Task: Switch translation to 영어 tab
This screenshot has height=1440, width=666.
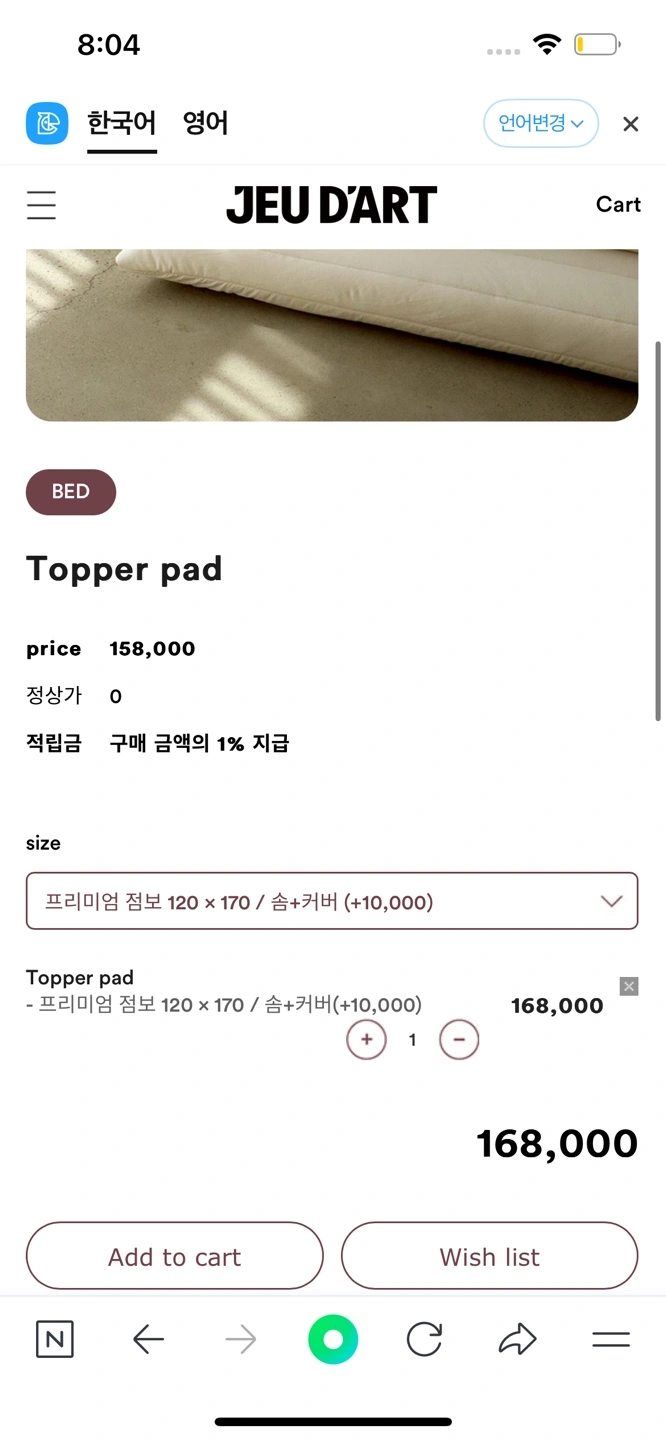Action: (x=205, y=123)
